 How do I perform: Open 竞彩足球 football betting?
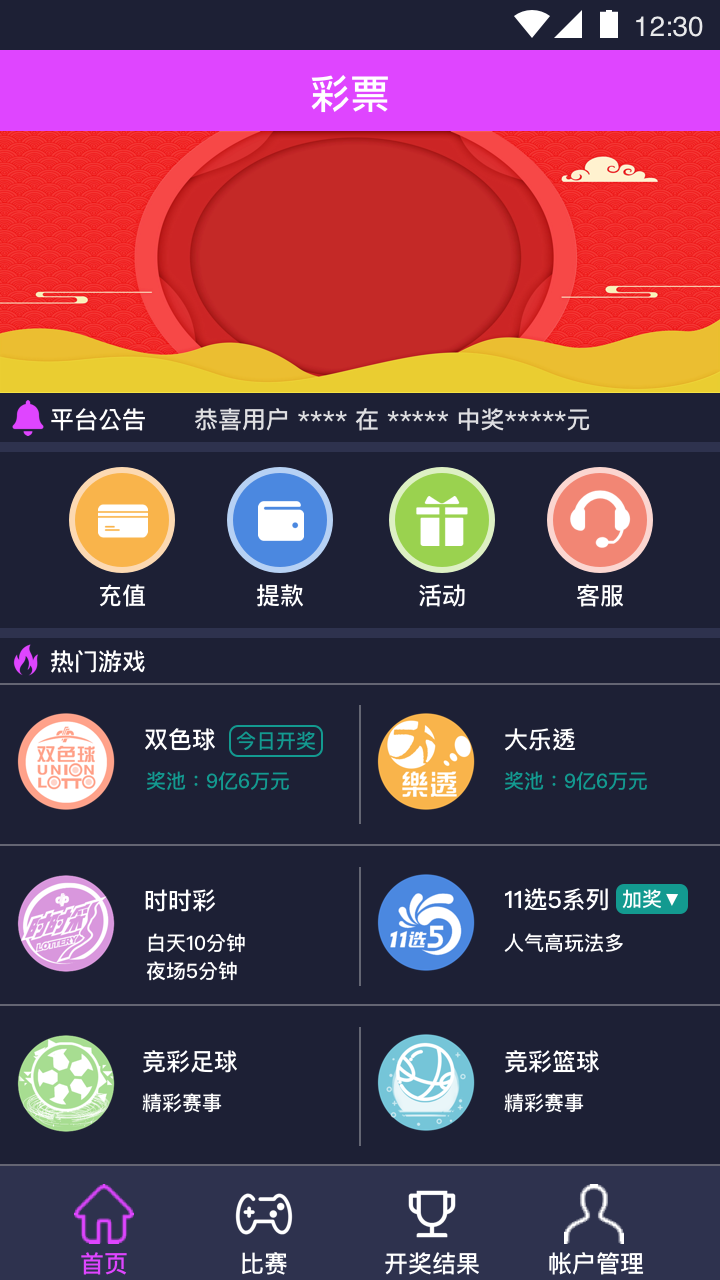pyautogui.click(x=180, y=1084)
